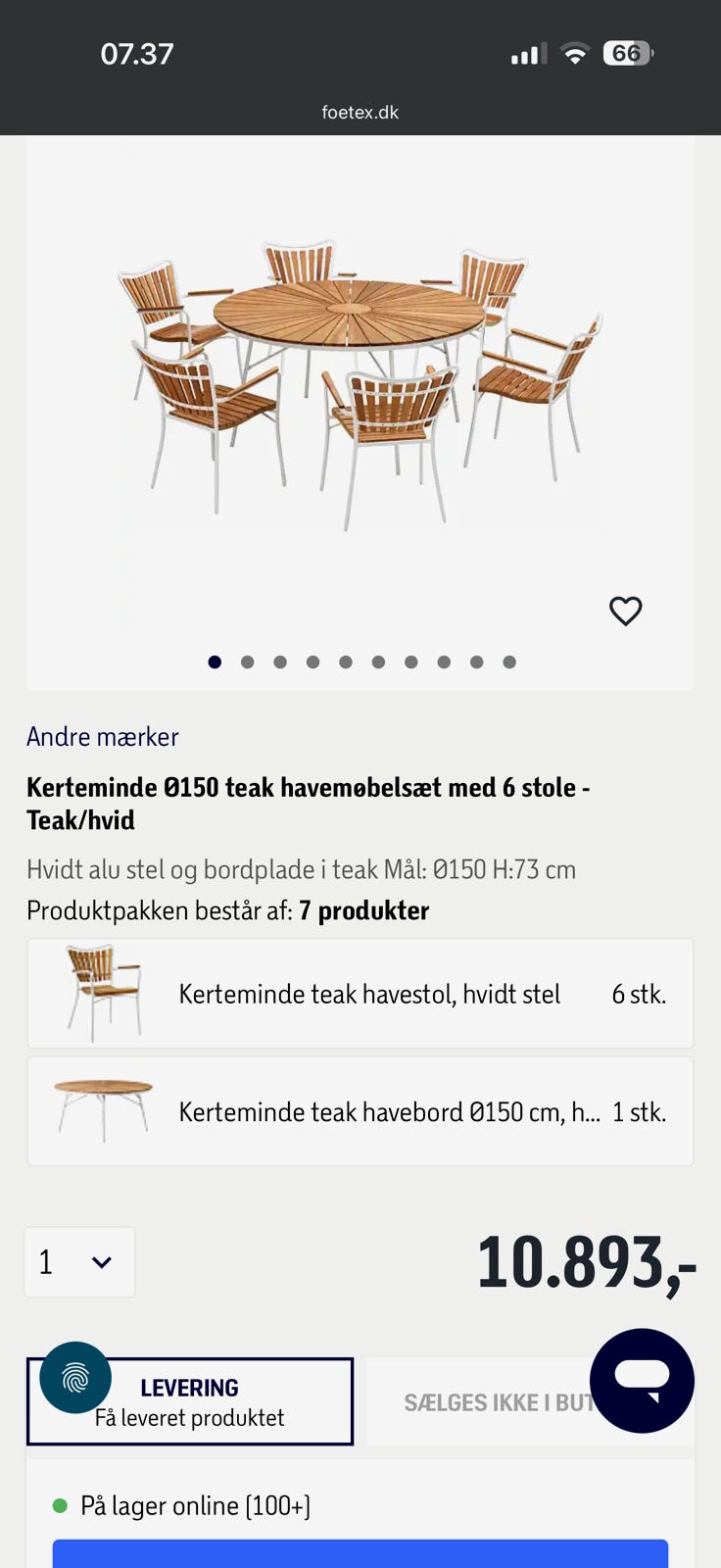The width and height of the screenshot is (721, 1568).
Task: Select the second image carousel dot
Action: click(247, 661)
